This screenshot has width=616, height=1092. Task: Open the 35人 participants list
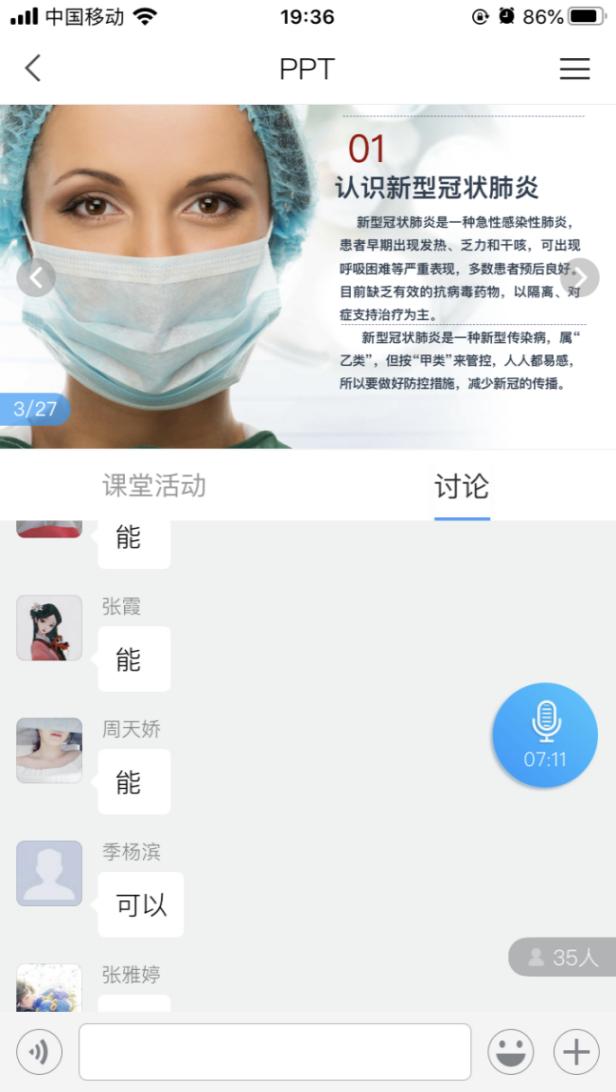(x=563, y=957)
